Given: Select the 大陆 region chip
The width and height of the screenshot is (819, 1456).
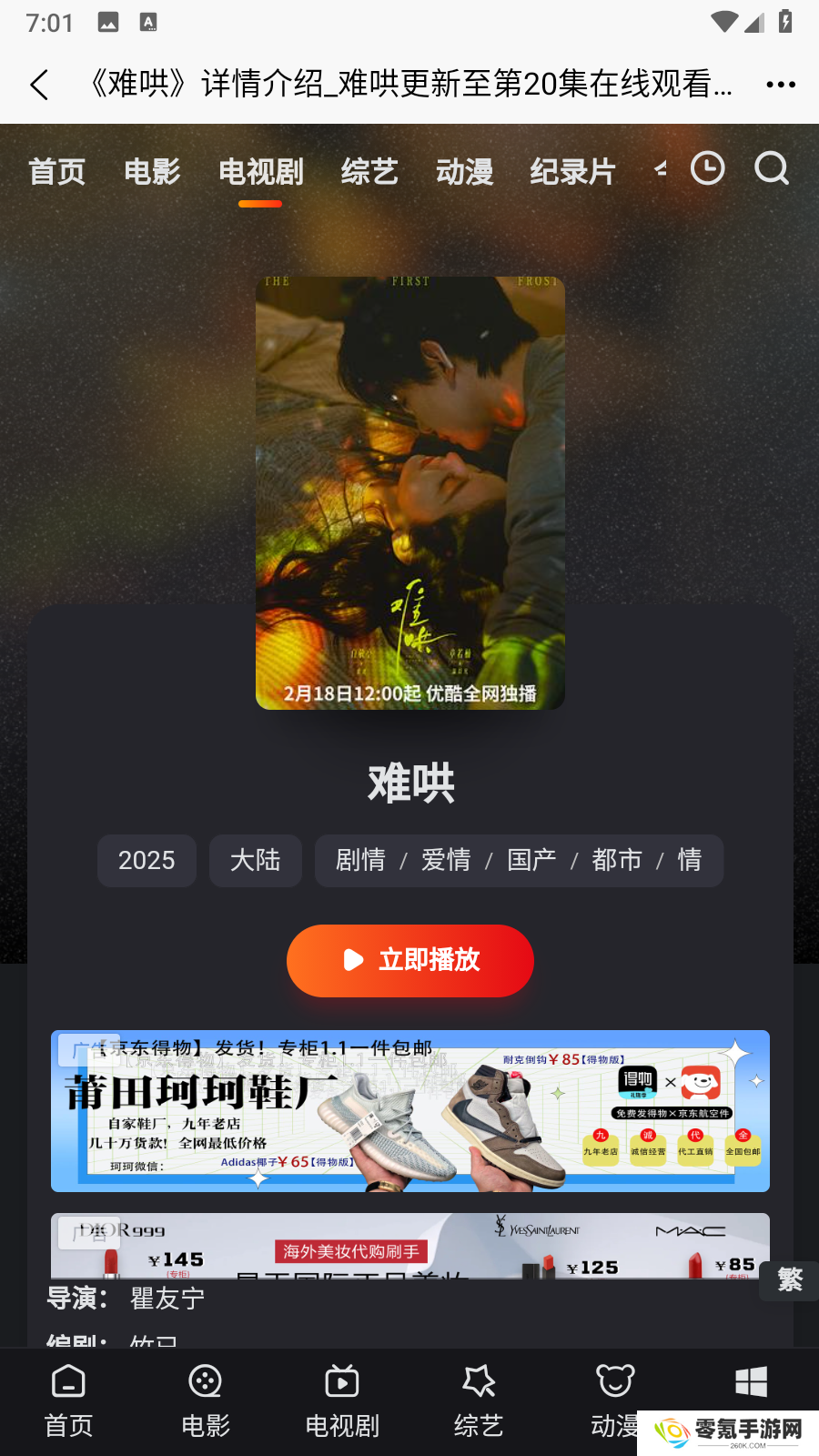Looking at the screenshot, I should click(255, 861).
